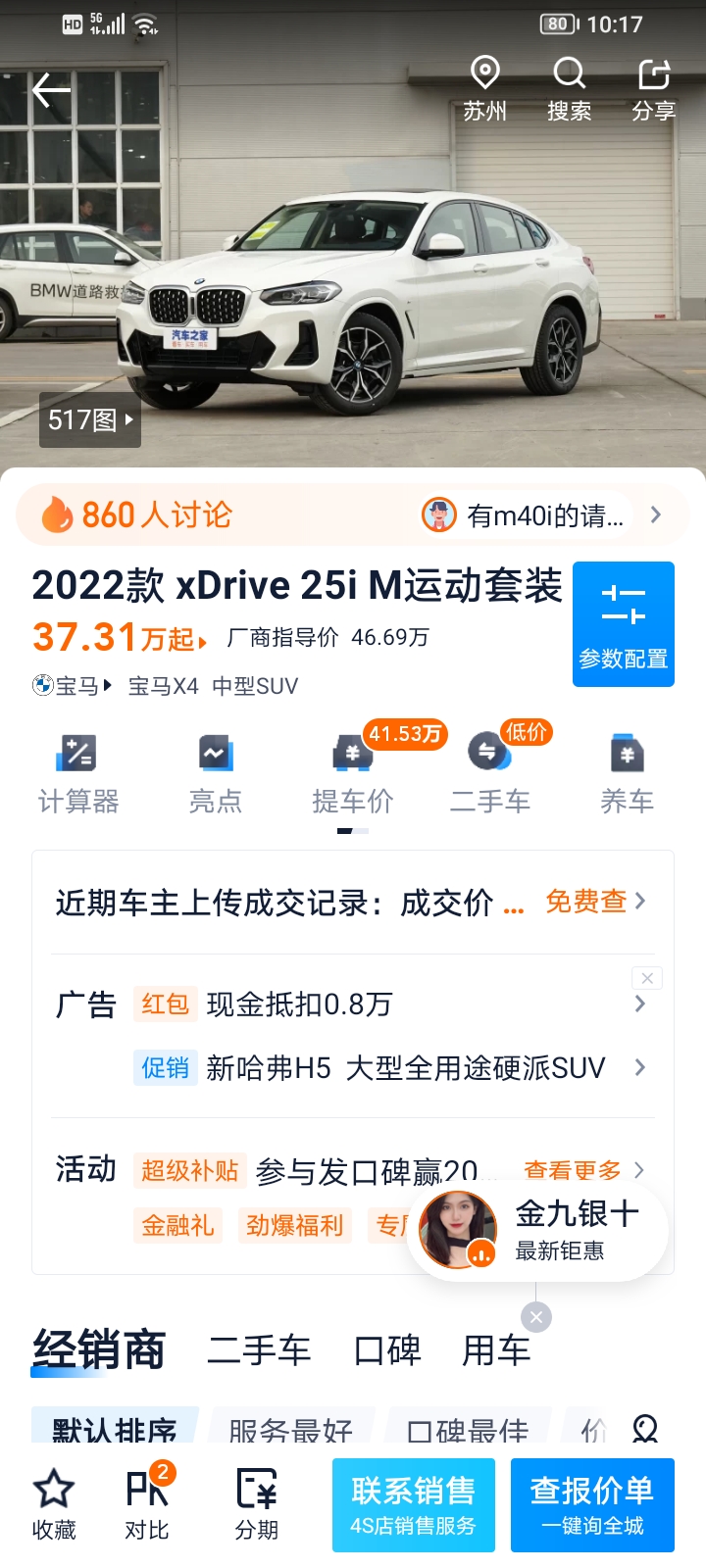Check 提车价 pickup price
The image size is (706, 1568).
tap(353, 774)
